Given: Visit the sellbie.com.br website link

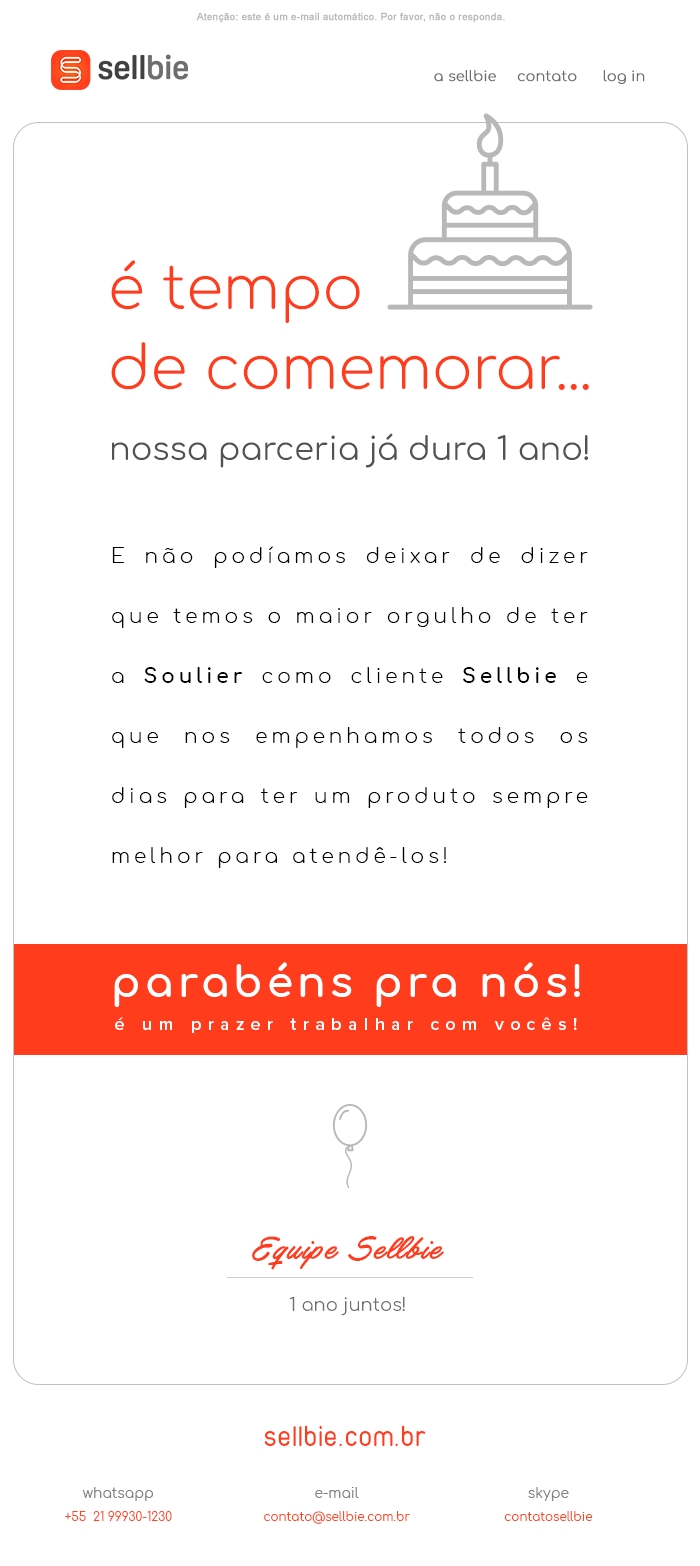Looking at the screenshot, I should [x=345, y=1437].
